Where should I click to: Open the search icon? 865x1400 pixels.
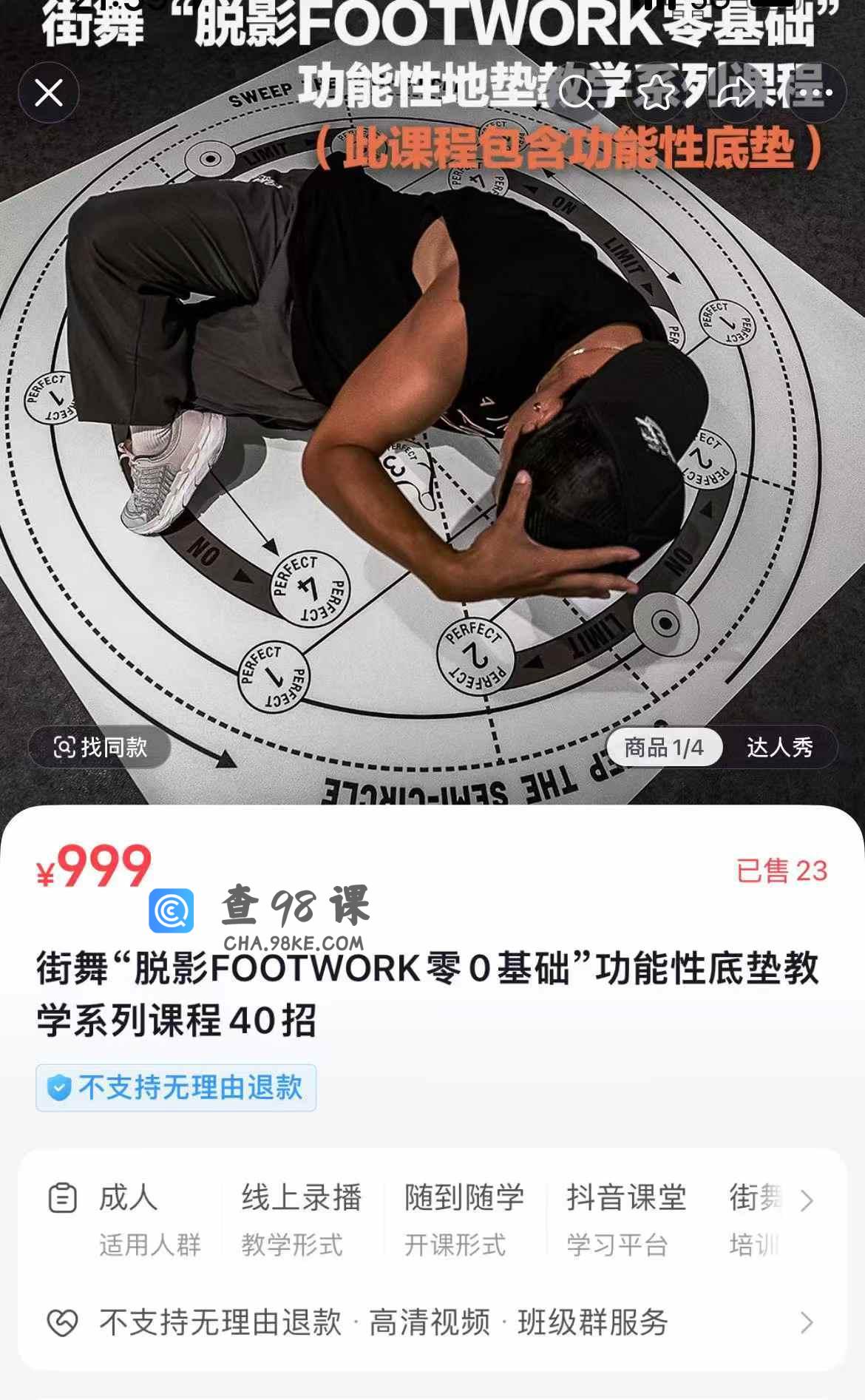(576, 93)
